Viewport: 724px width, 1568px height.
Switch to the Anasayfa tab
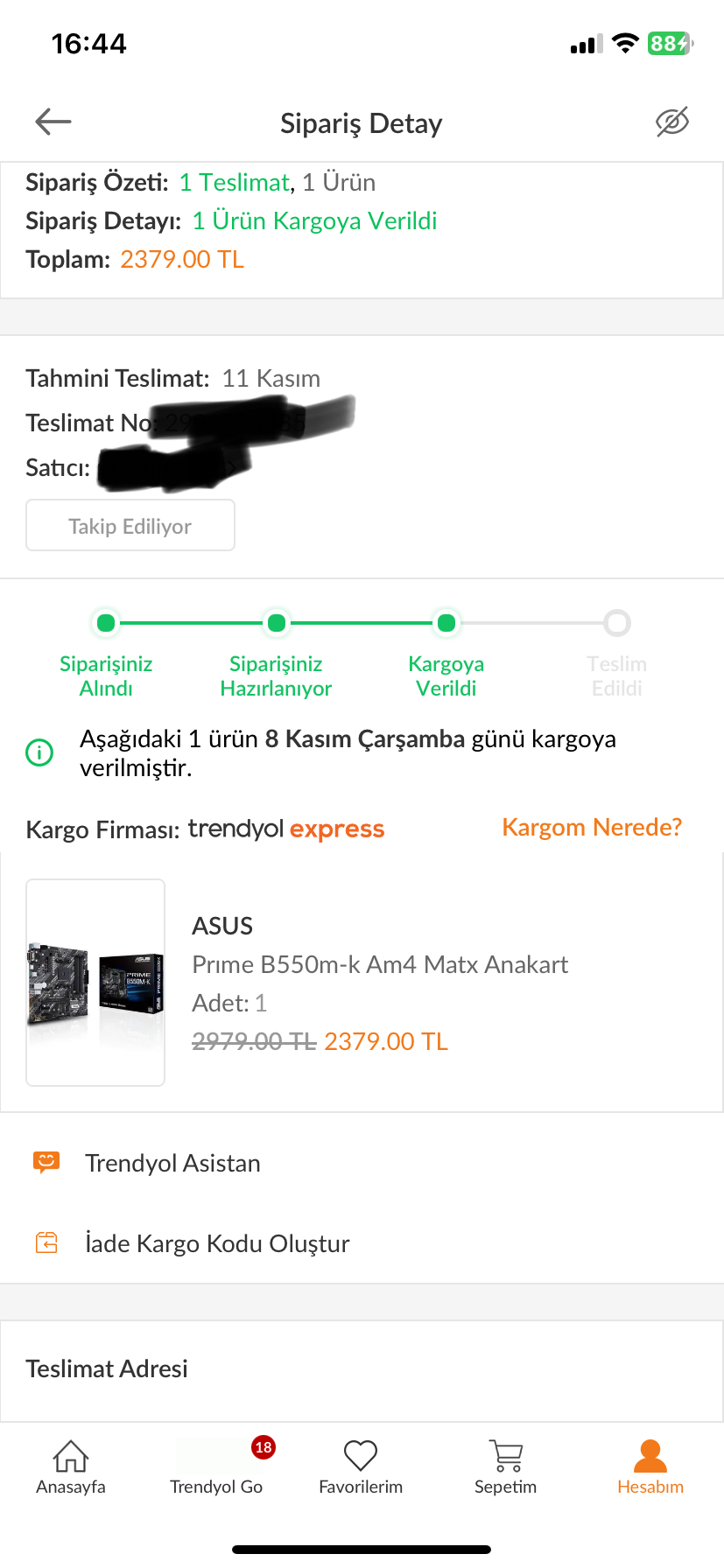(71, 1467)
